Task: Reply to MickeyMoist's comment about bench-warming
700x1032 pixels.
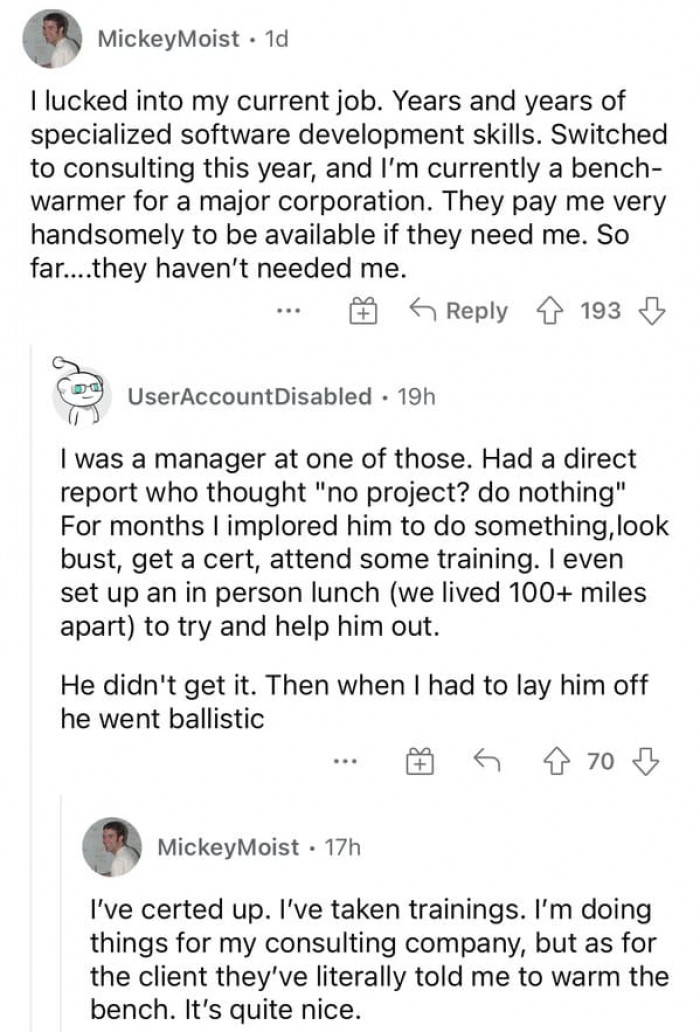Action: click(x=461, y=311)
